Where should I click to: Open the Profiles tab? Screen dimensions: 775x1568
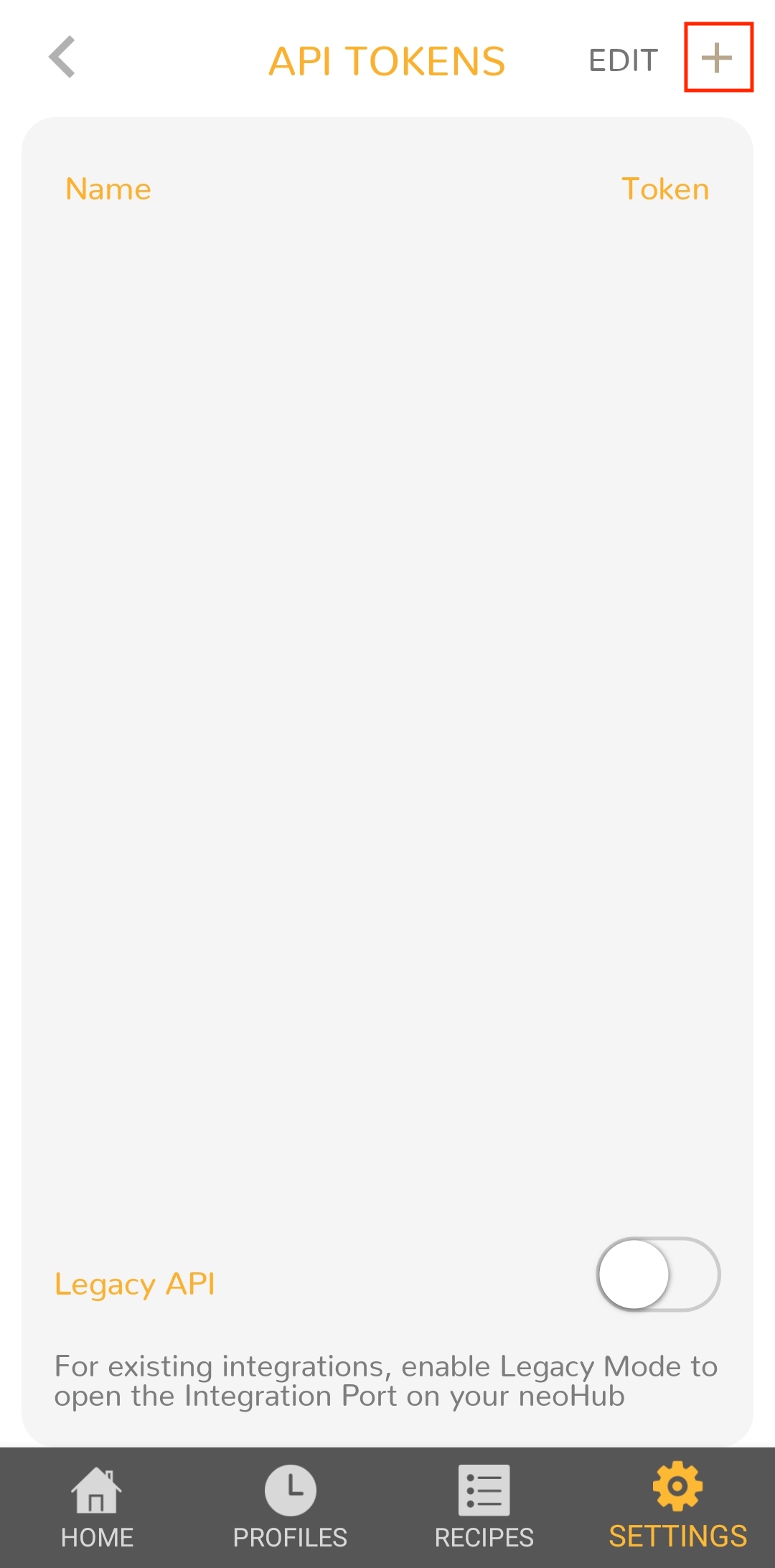click(x=290, y=1508)
